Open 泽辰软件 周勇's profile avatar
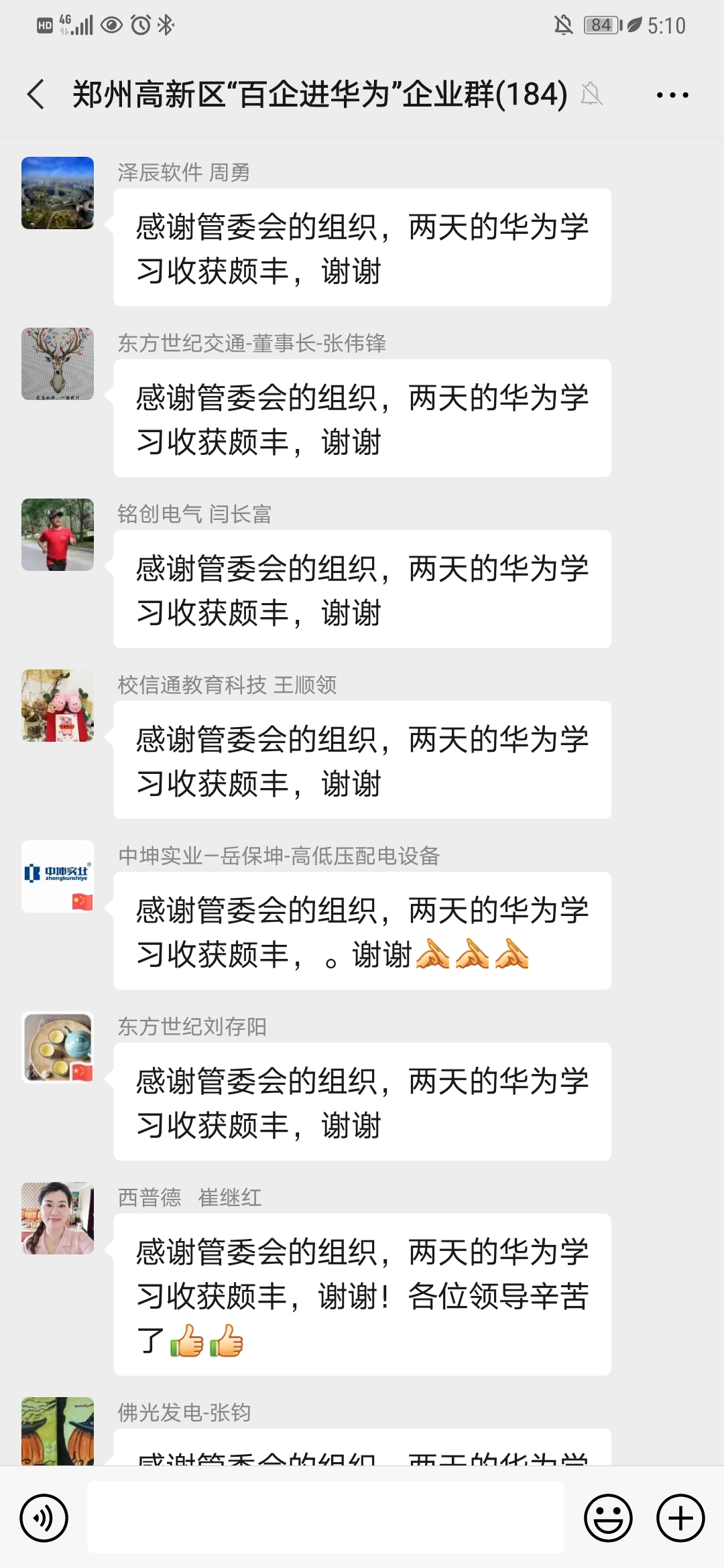 [58, 192]
